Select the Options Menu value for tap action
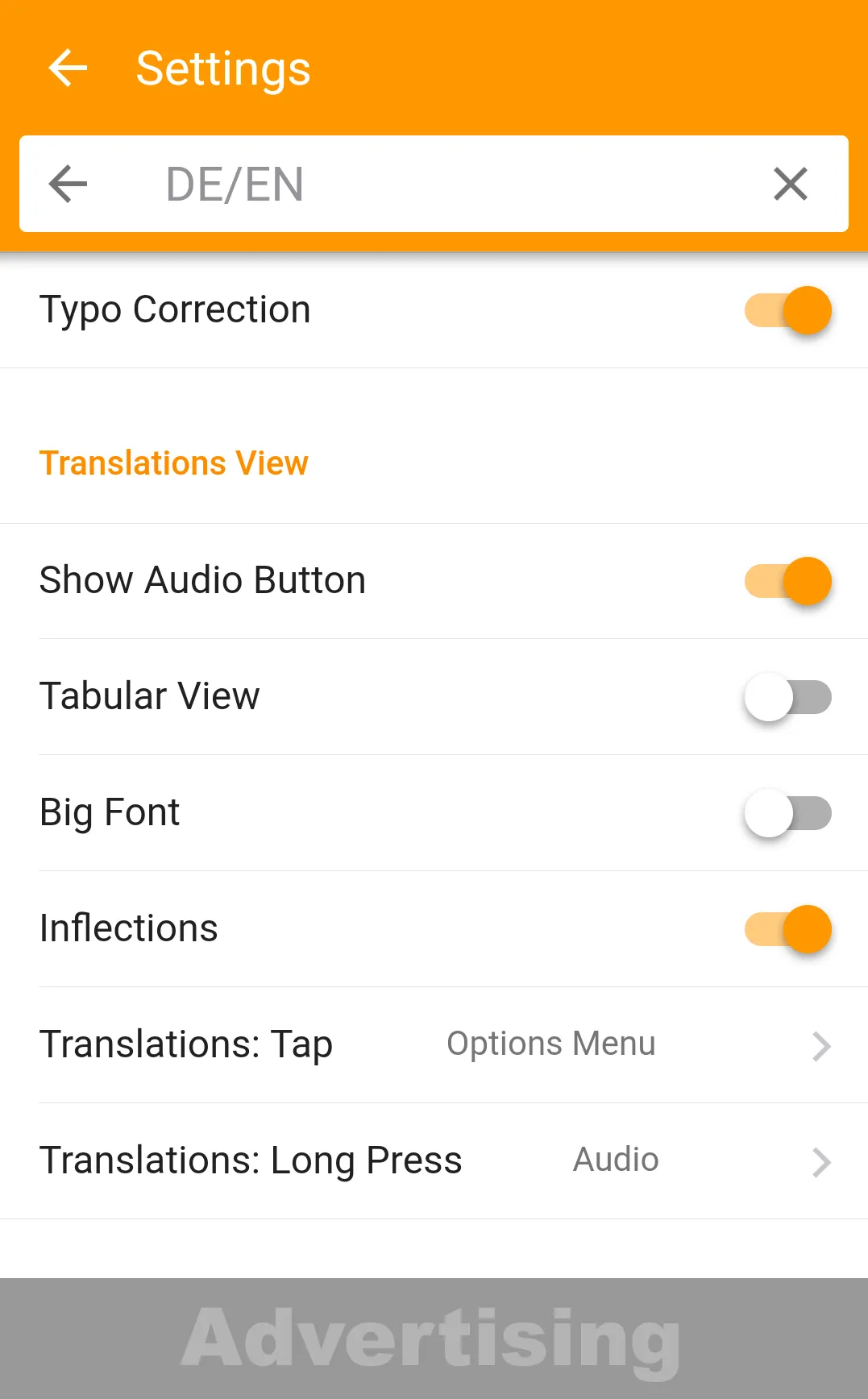This screenshot has height=1399, width=868. pos(550,1044)
